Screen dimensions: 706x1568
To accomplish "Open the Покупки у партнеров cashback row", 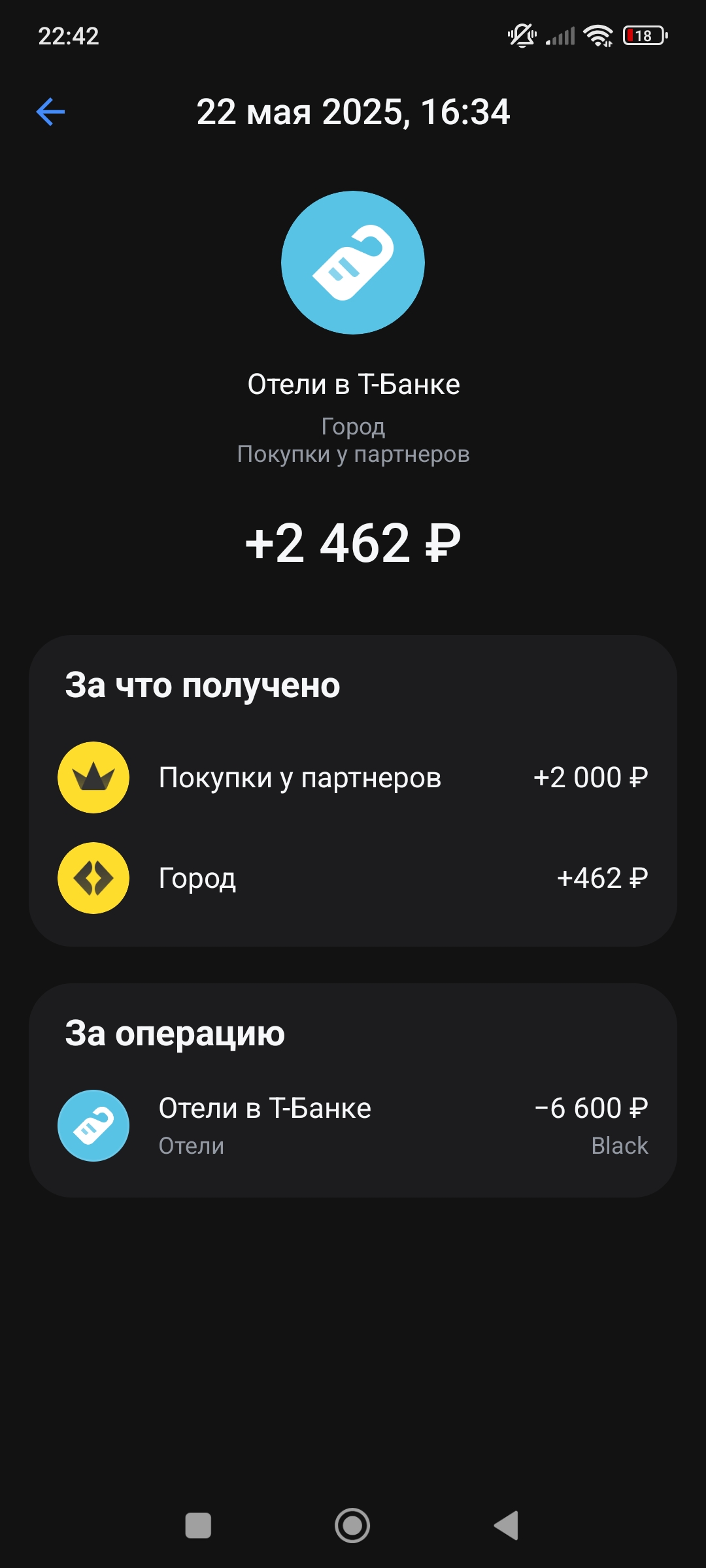I will click(x=353, y=777).
